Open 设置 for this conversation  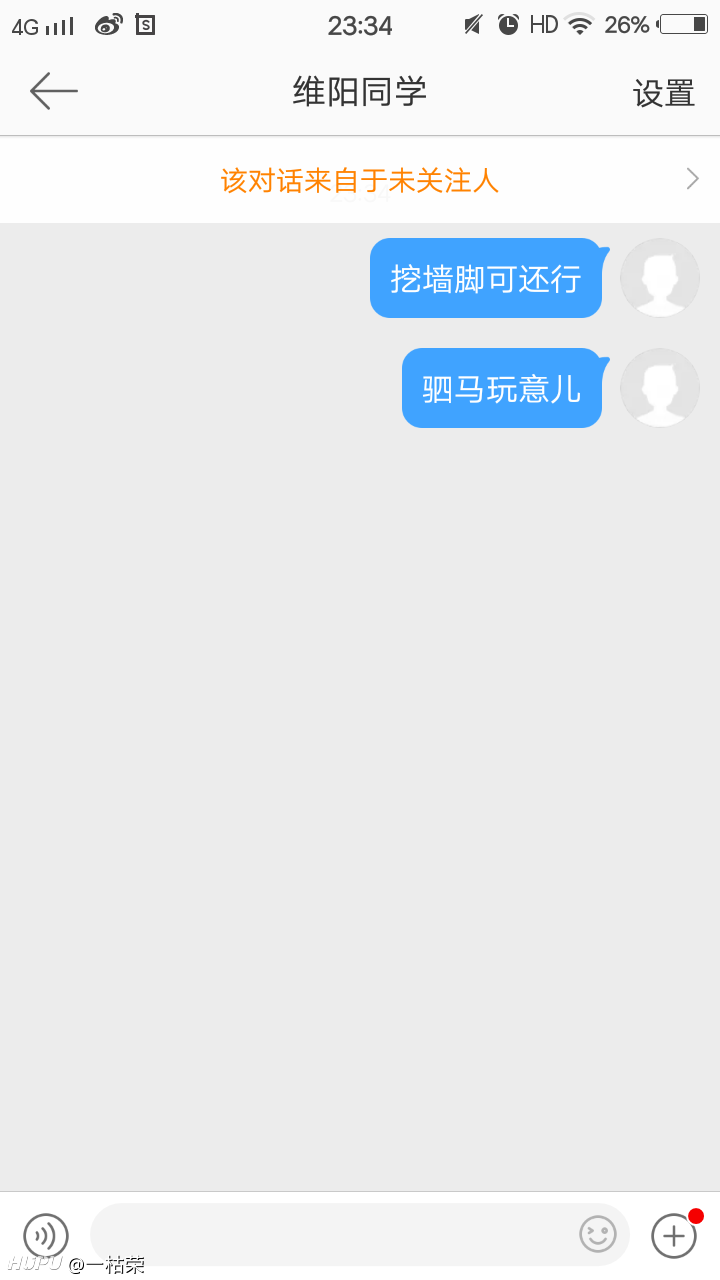click(x=664, y=93)
